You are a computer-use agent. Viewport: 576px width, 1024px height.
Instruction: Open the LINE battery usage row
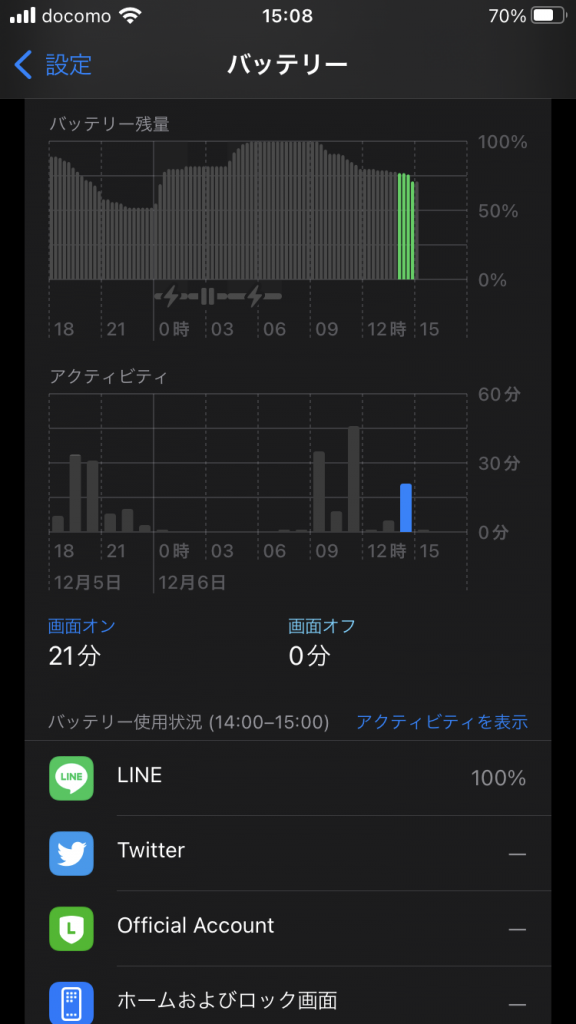(x=288, y=778)
